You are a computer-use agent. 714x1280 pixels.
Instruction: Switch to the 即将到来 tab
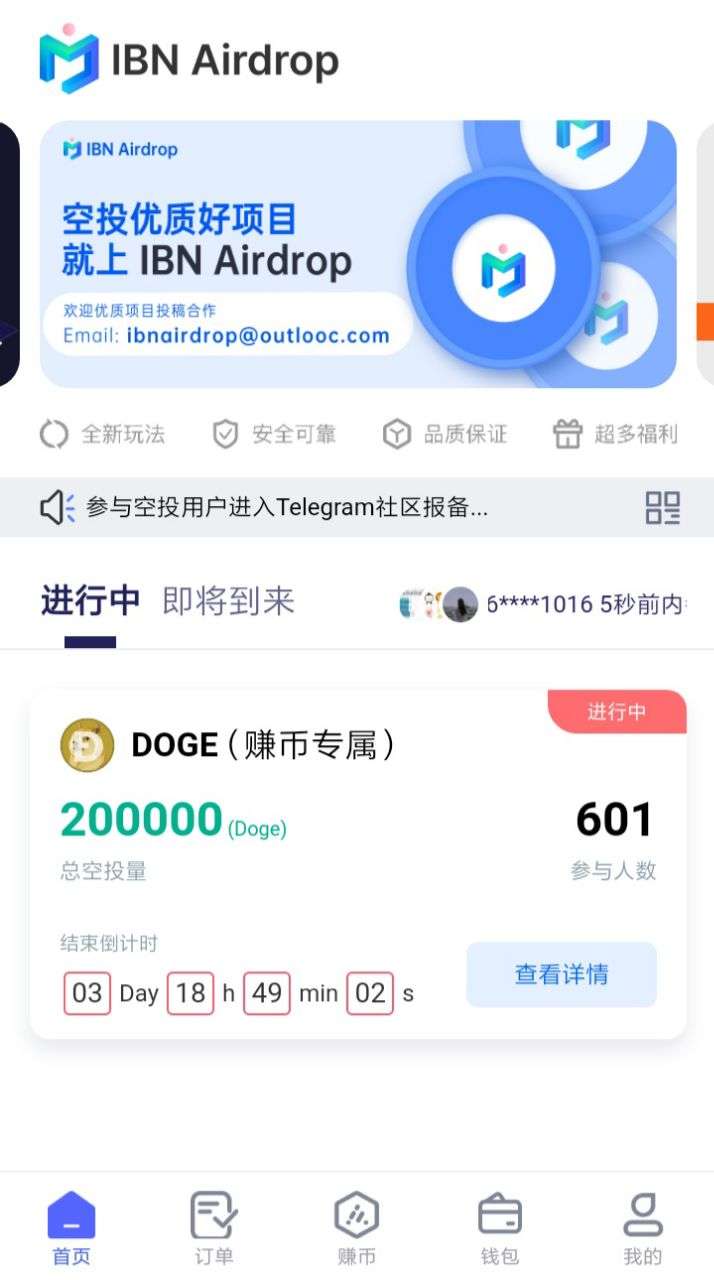click(228, 601)
